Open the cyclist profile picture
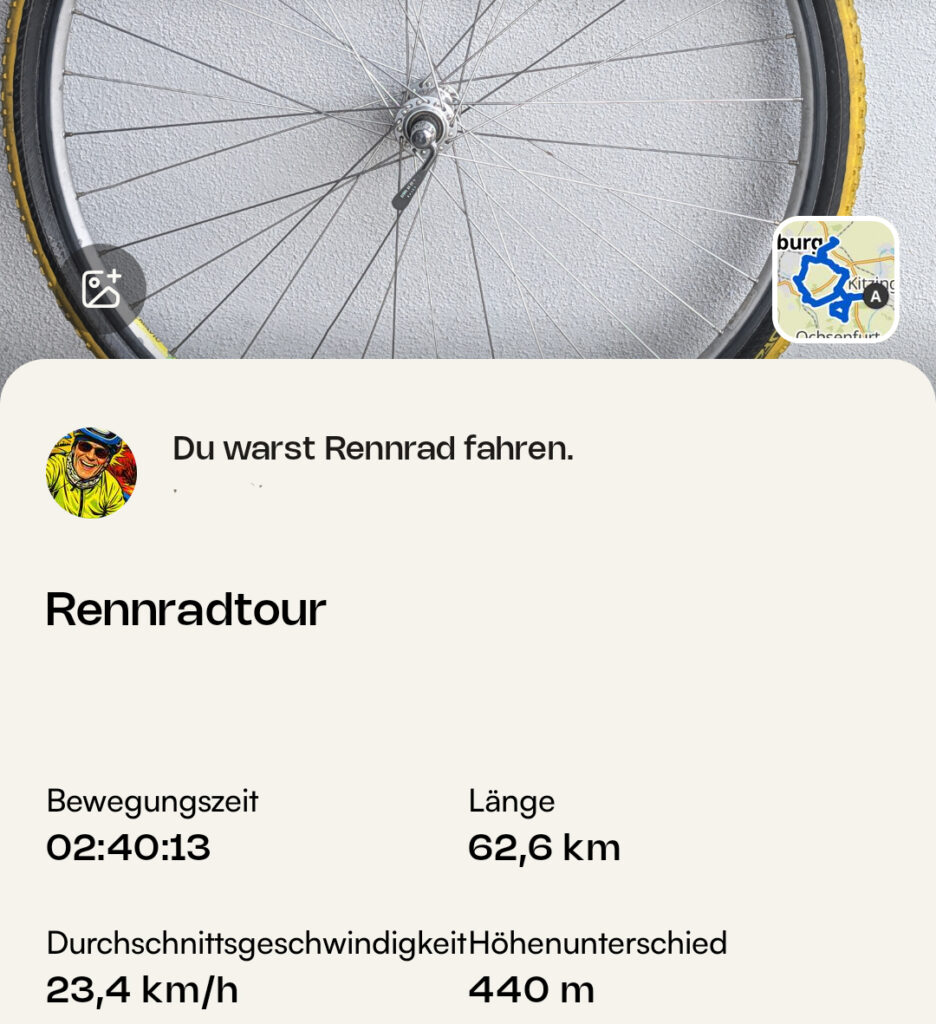 (x=92, y=473)
